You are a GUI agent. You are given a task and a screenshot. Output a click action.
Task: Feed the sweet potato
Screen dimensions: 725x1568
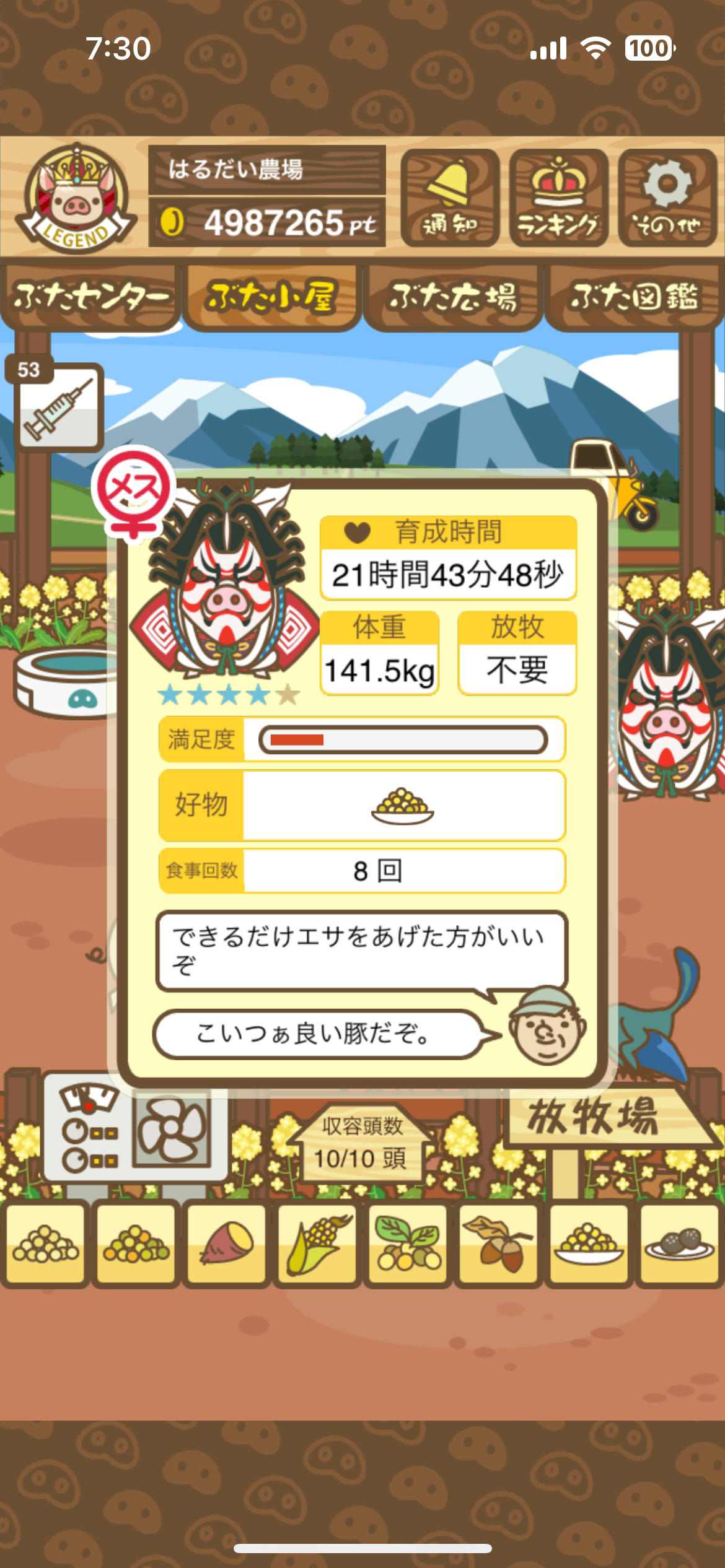click(227, 1243)
